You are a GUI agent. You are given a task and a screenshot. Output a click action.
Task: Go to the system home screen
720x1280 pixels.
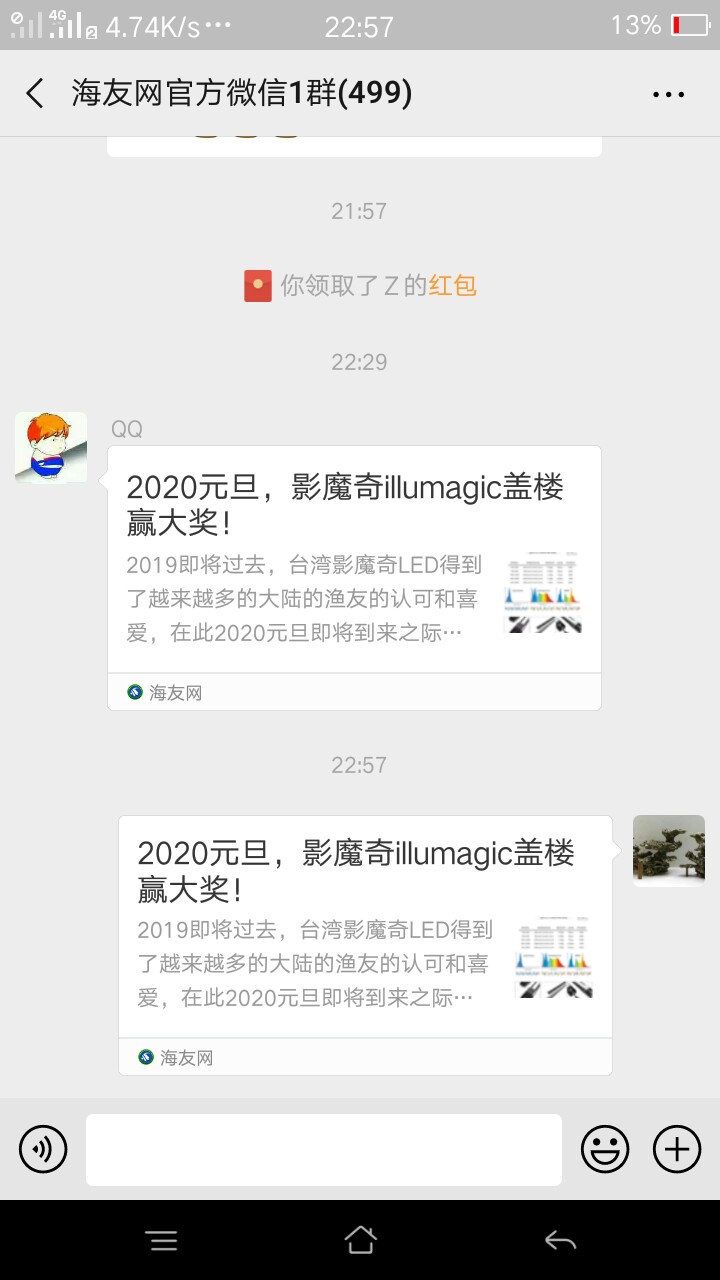[360, 1241]
